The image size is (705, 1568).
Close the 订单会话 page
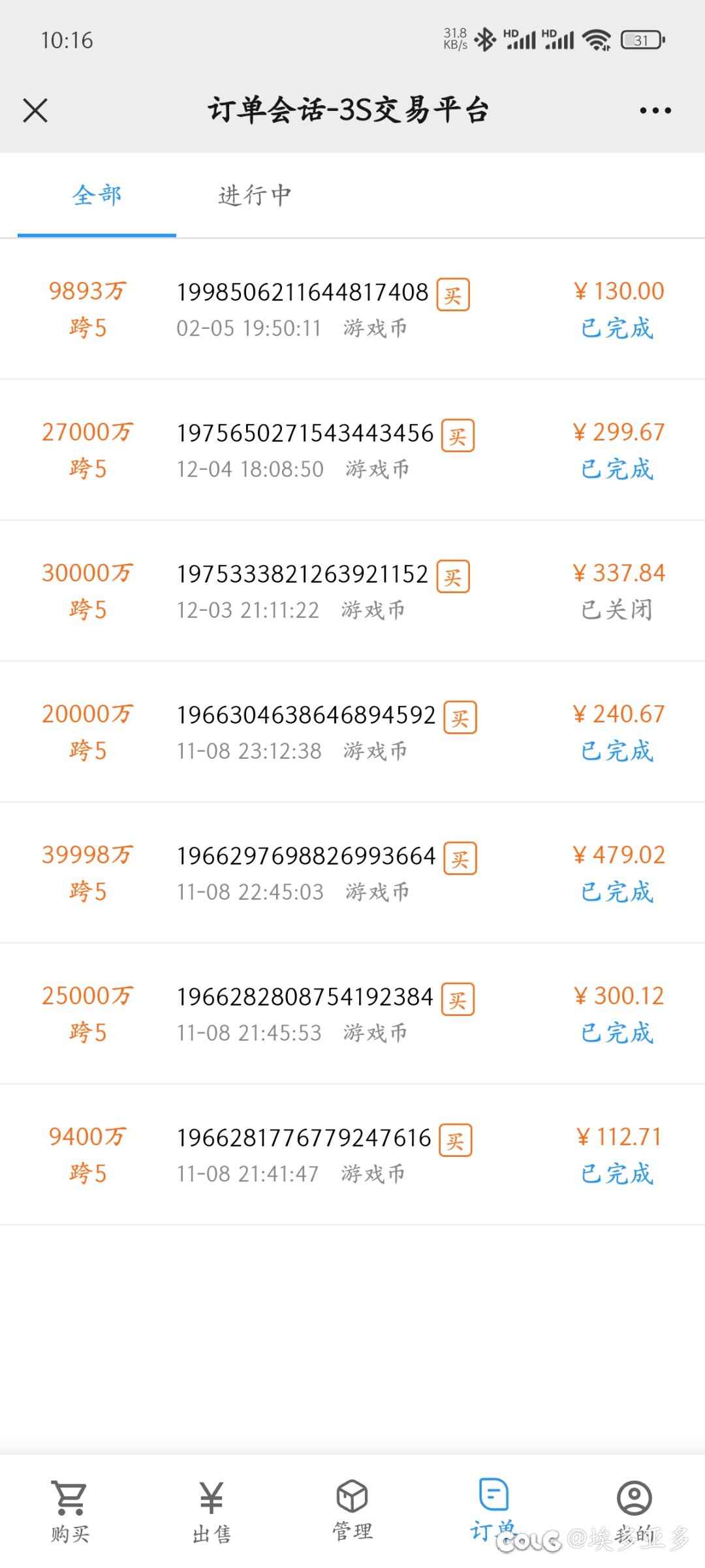click(35, 110)
